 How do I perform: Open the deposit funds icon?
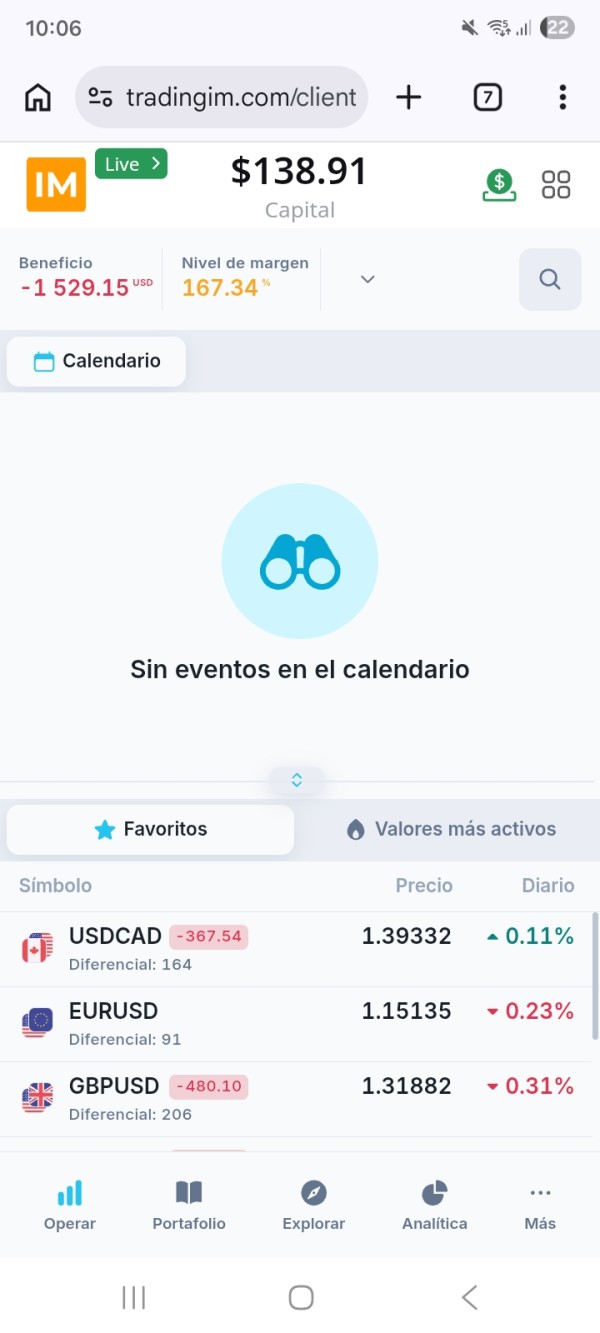499,185
